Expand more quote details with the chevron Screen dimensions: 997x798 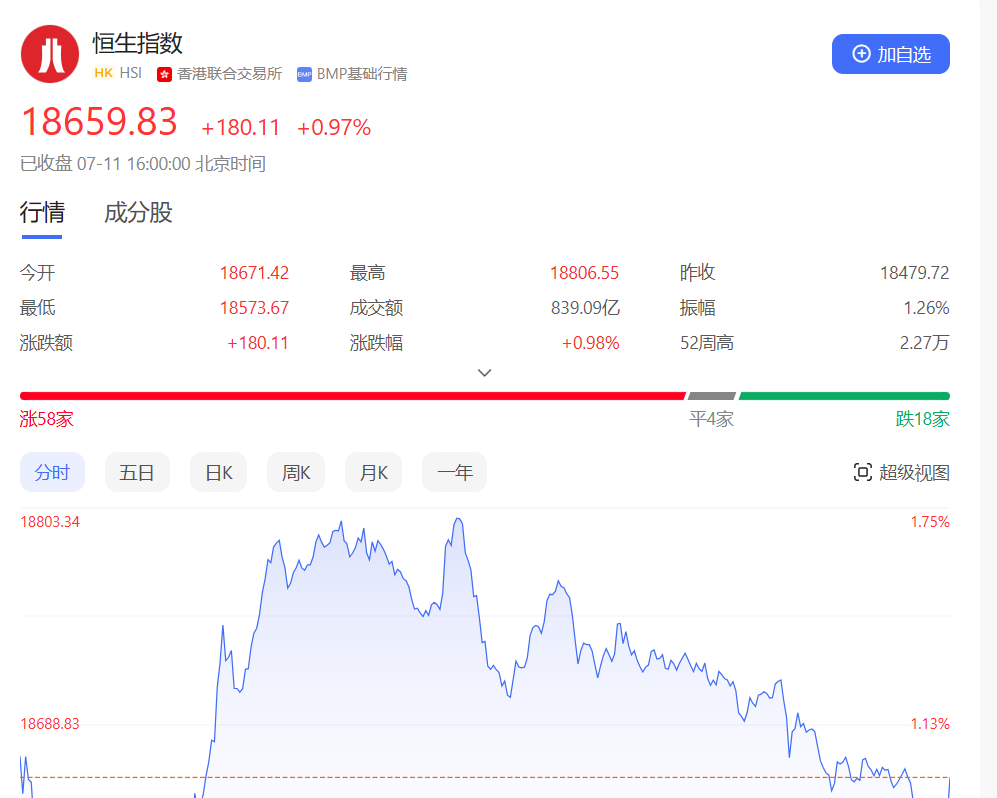tap(484, 372)
